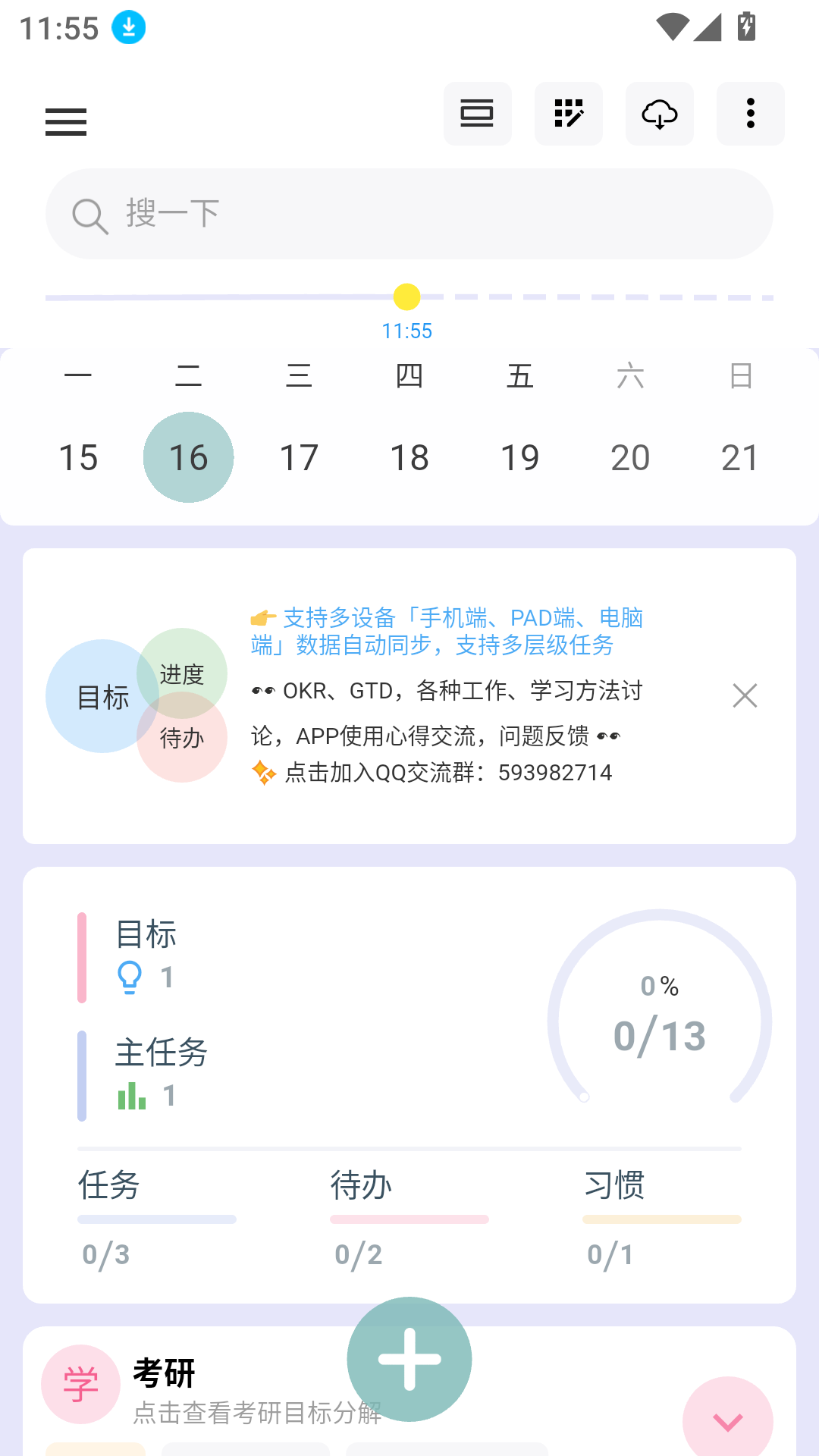819x1456 pixels.
Task: Switch the layout view mode
Action: coord(477,114)
